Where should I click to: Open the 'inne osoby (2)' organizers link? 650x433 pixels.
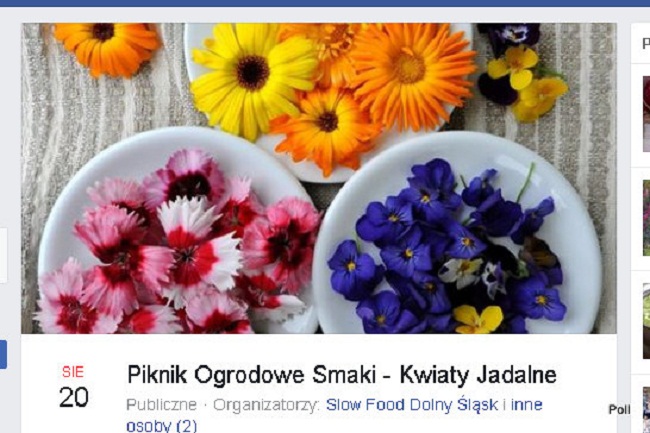(161, 425)
